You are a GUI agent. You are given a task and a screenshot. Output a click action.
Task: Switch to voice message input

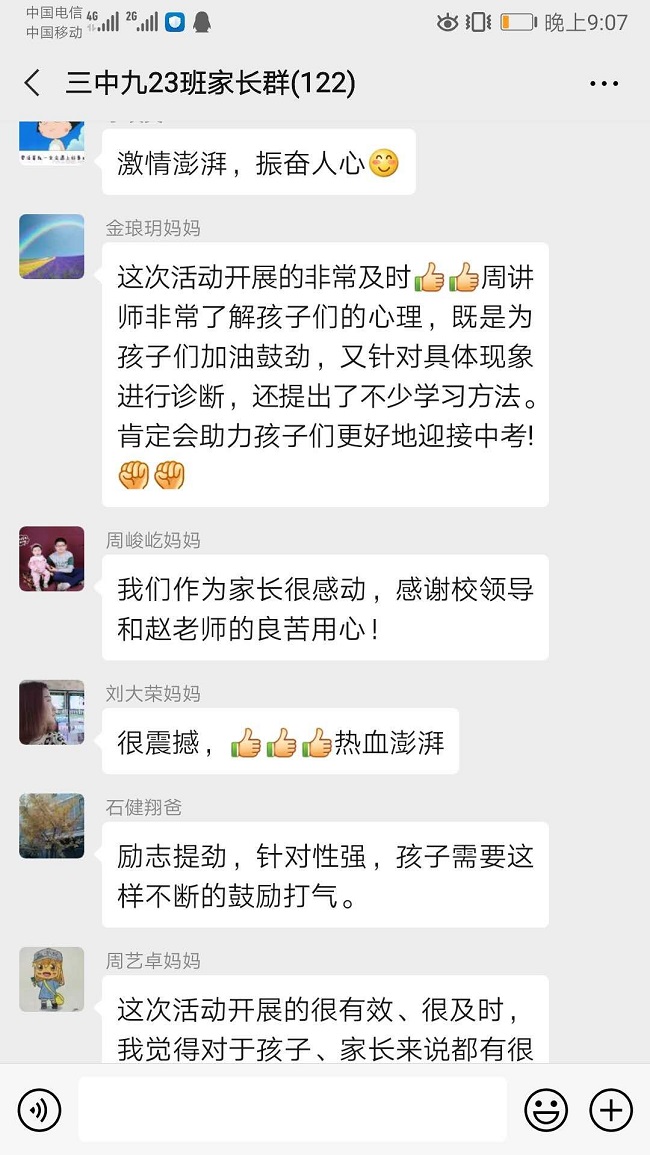click(x=40, y=1109)
